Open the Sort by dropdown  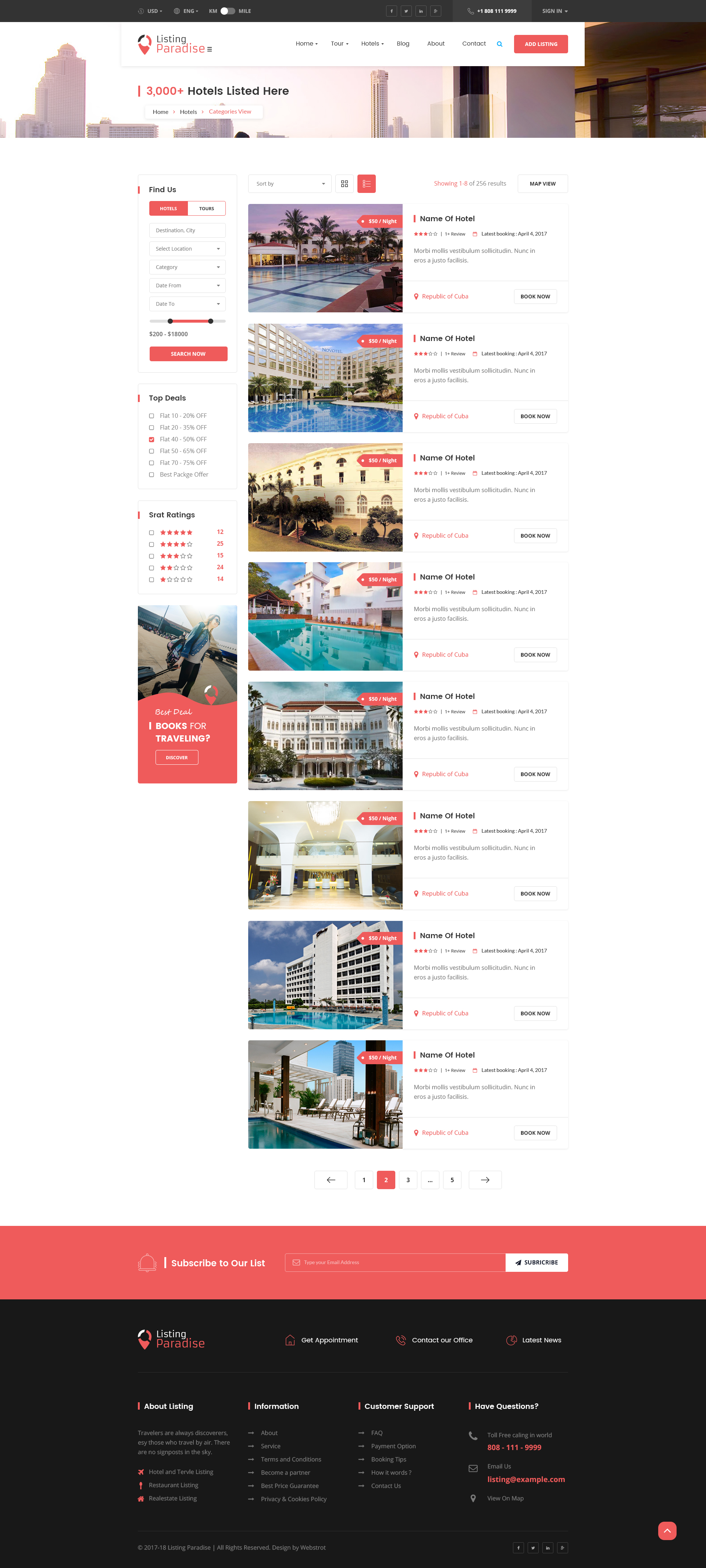click(x=289, y=184)
